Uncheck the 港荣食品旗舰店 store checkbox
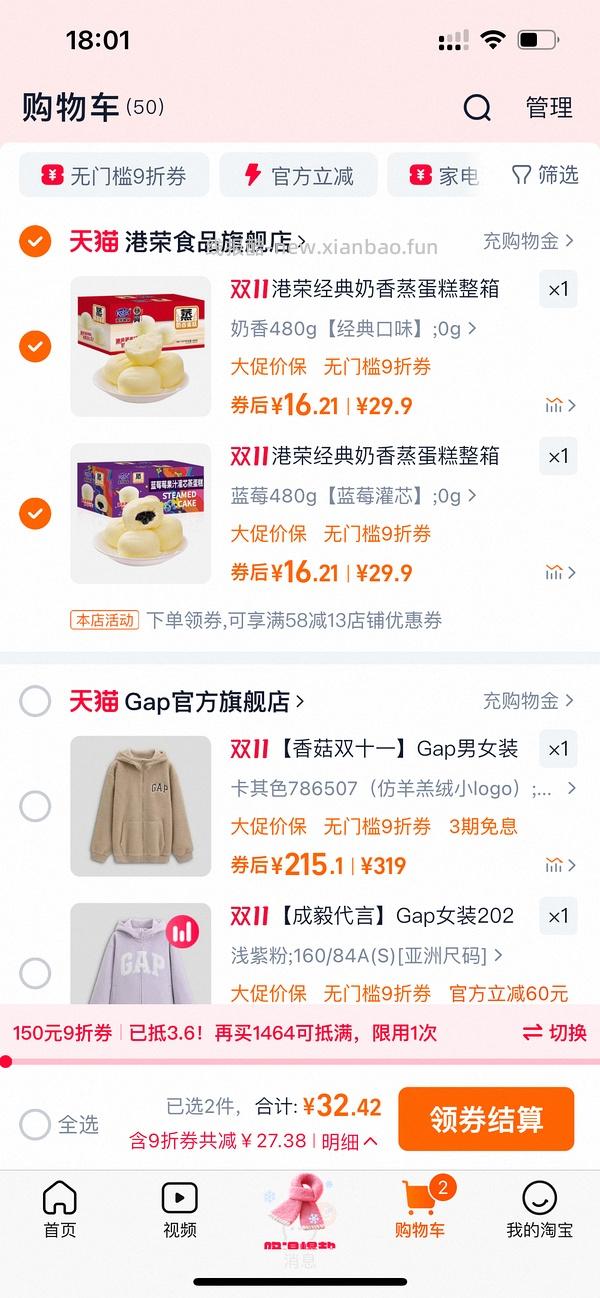The width and height of the screenshot is (600, 1298). coord(35,241)
